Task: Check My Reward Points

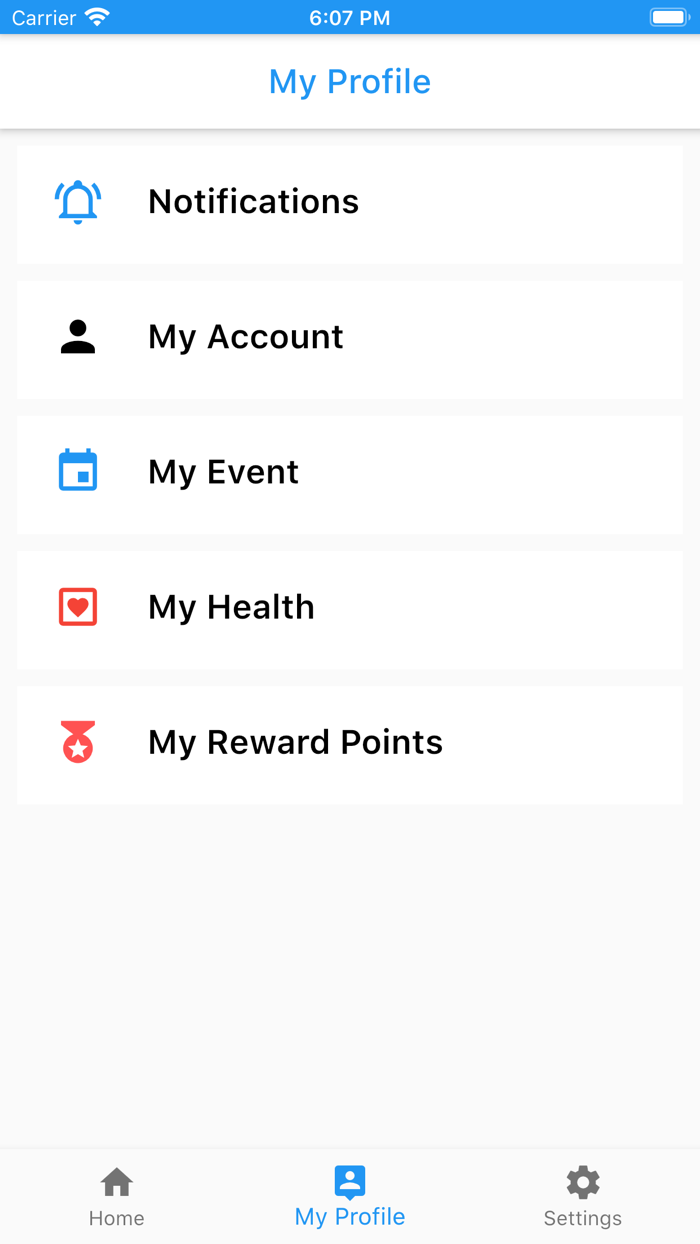Action: (x=350, y=743)
